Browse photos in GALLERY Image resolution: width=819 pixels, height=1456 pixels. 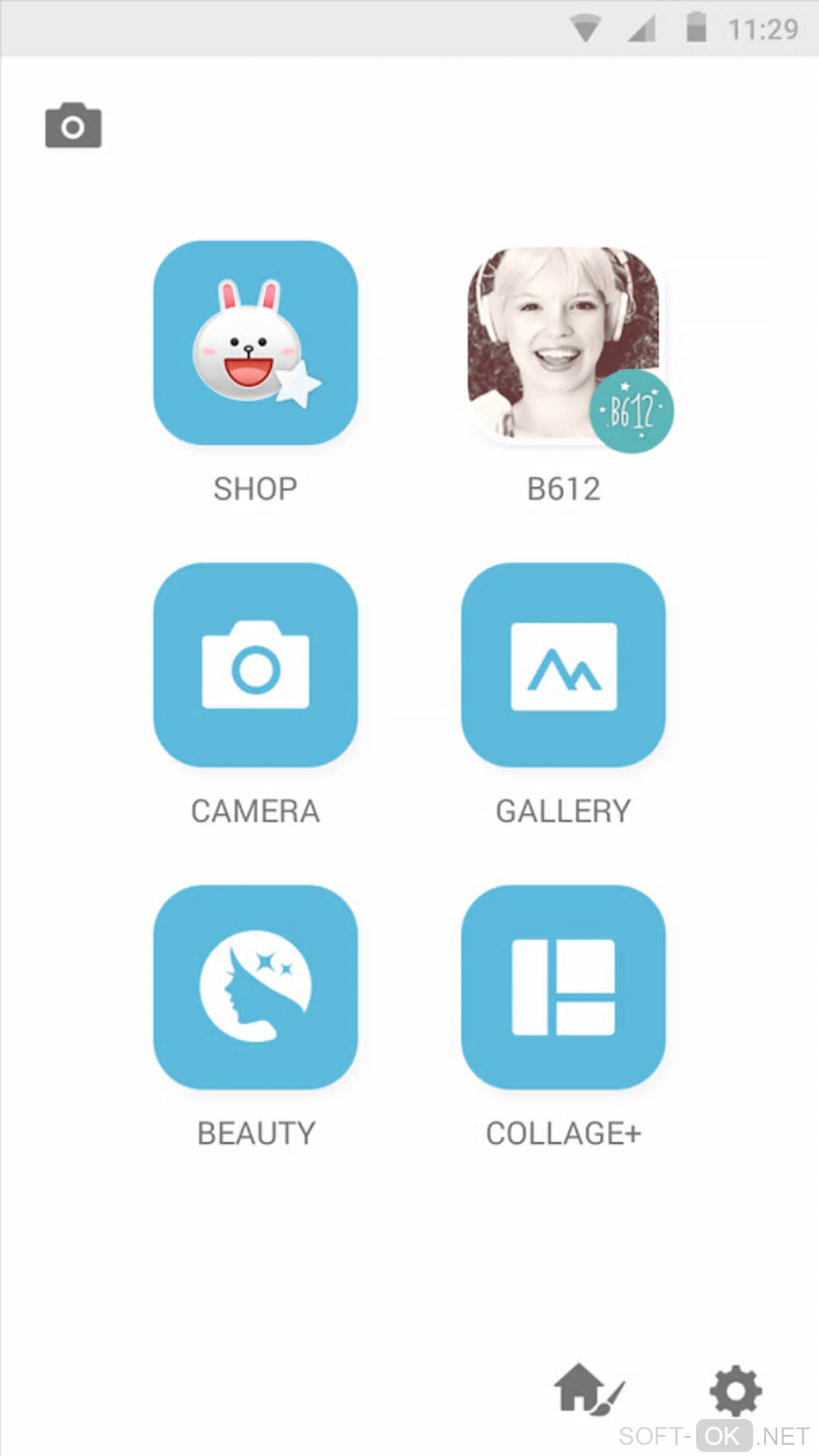564,665
